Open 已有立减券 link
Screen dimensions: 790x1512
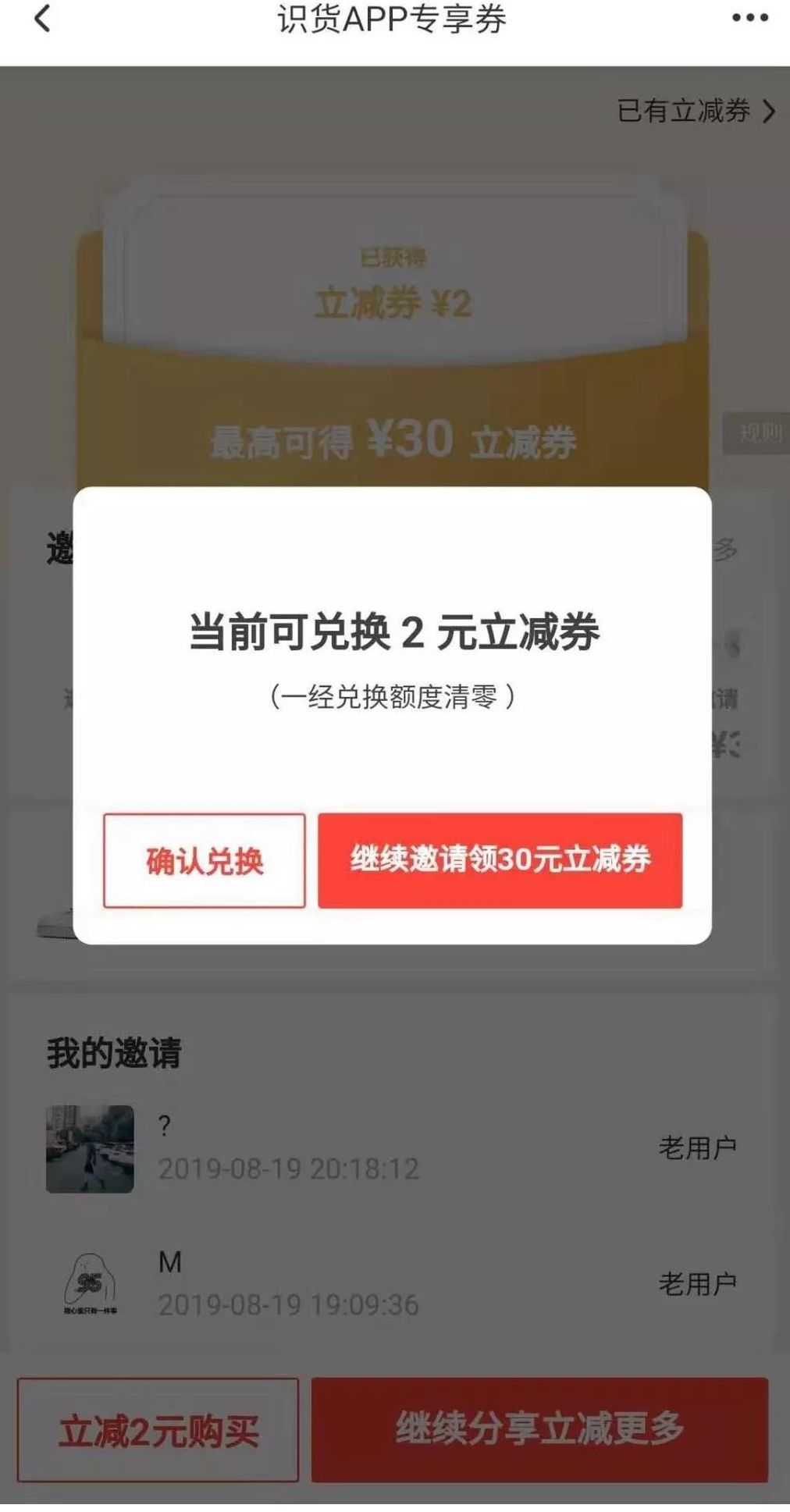pos(696,111)
